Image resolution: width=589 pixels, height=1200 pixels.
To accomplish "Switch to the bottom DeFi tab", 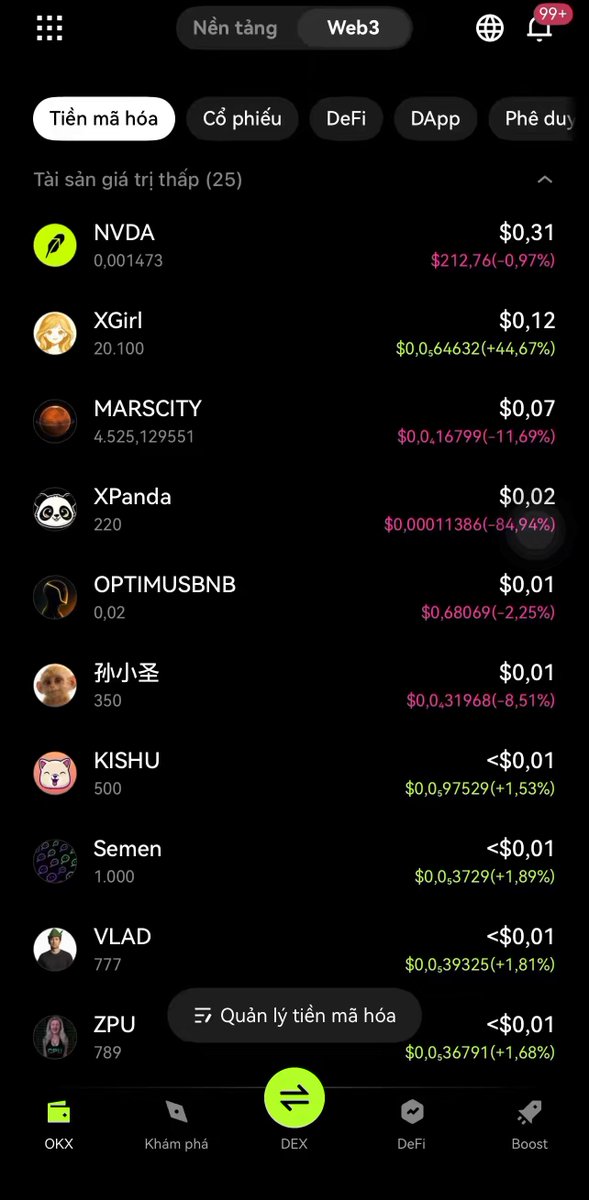I will click(x=411, y=1124).
